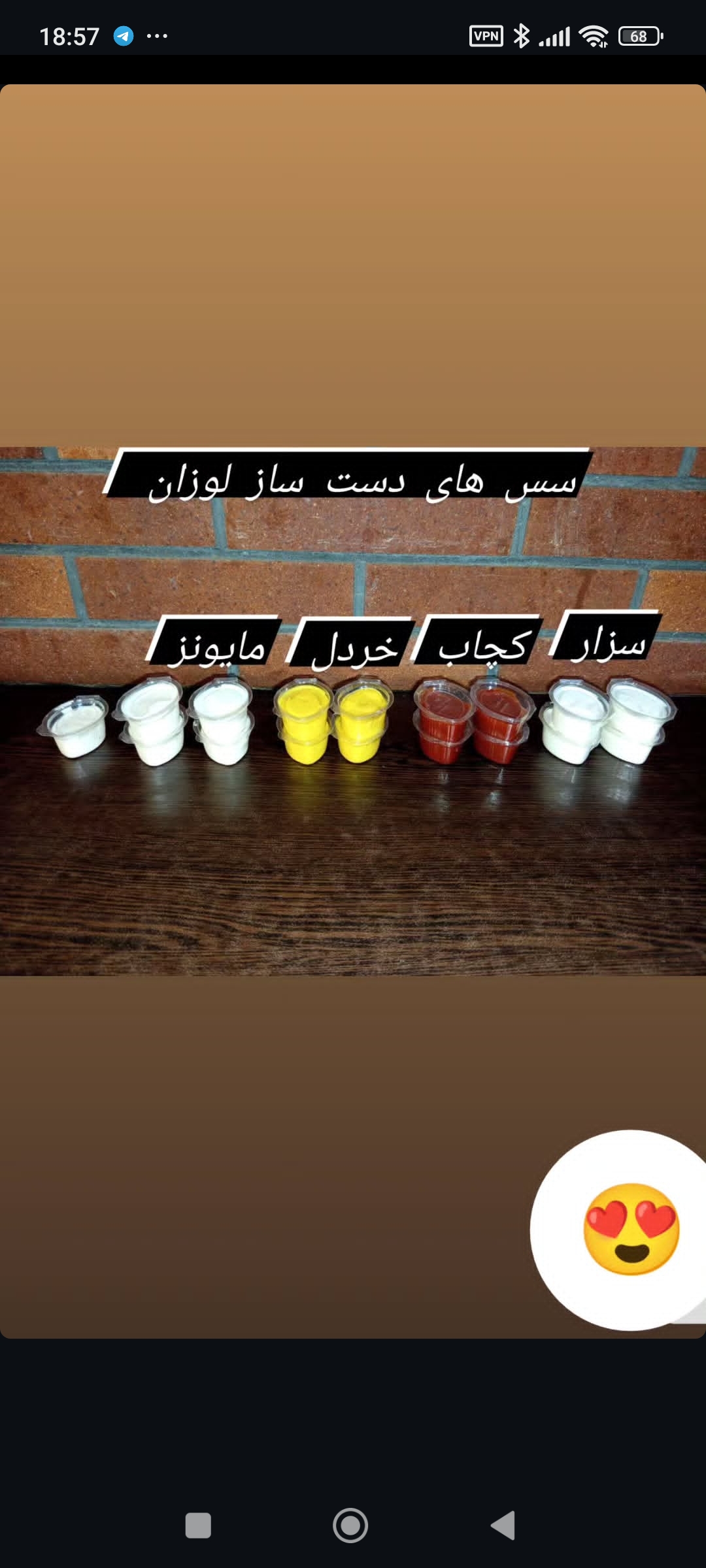Screen dimensions: 706x1568
Task: Open recent apps with the square button
Action: (x=198, y=1526)
